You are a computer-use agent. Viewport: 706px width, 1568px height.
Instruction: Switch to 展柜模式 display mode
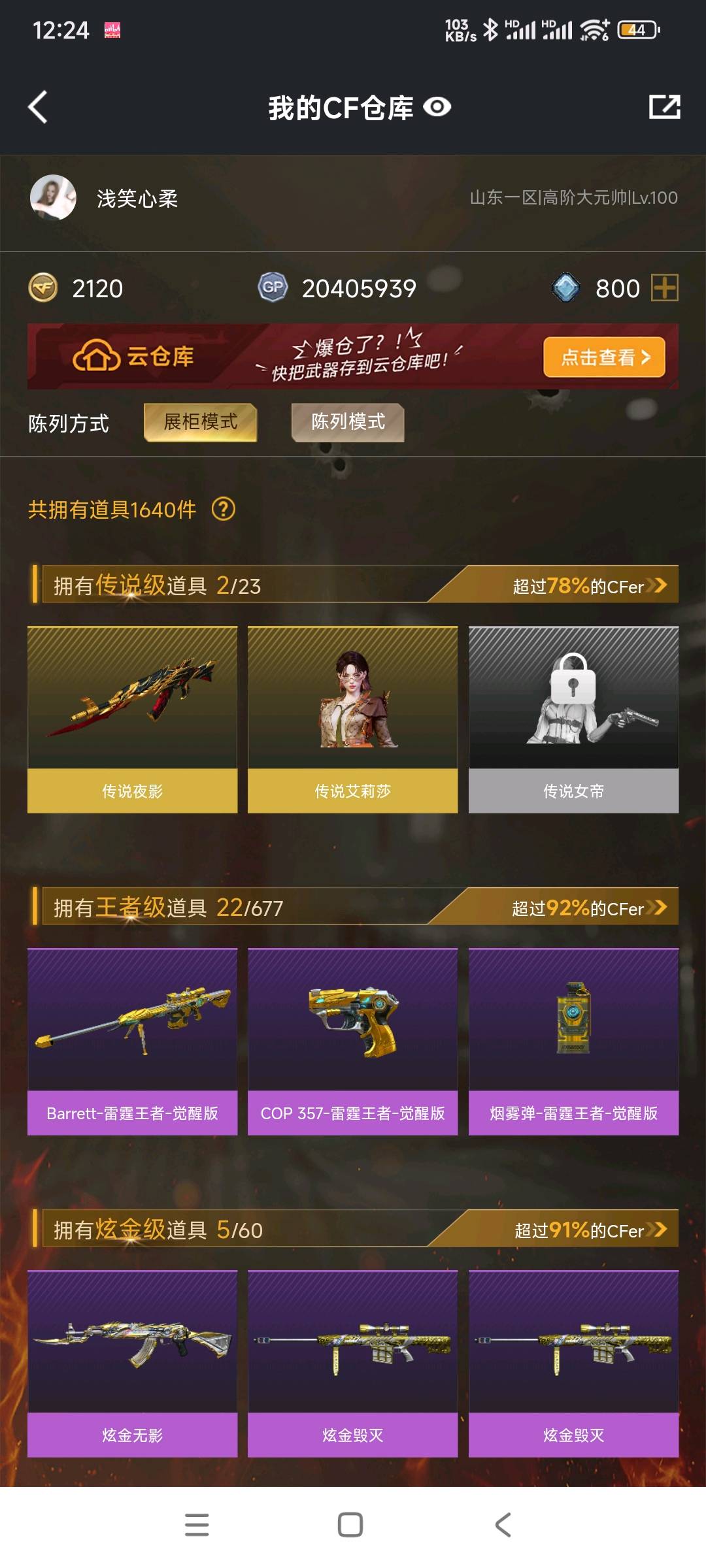coord(200,422)
